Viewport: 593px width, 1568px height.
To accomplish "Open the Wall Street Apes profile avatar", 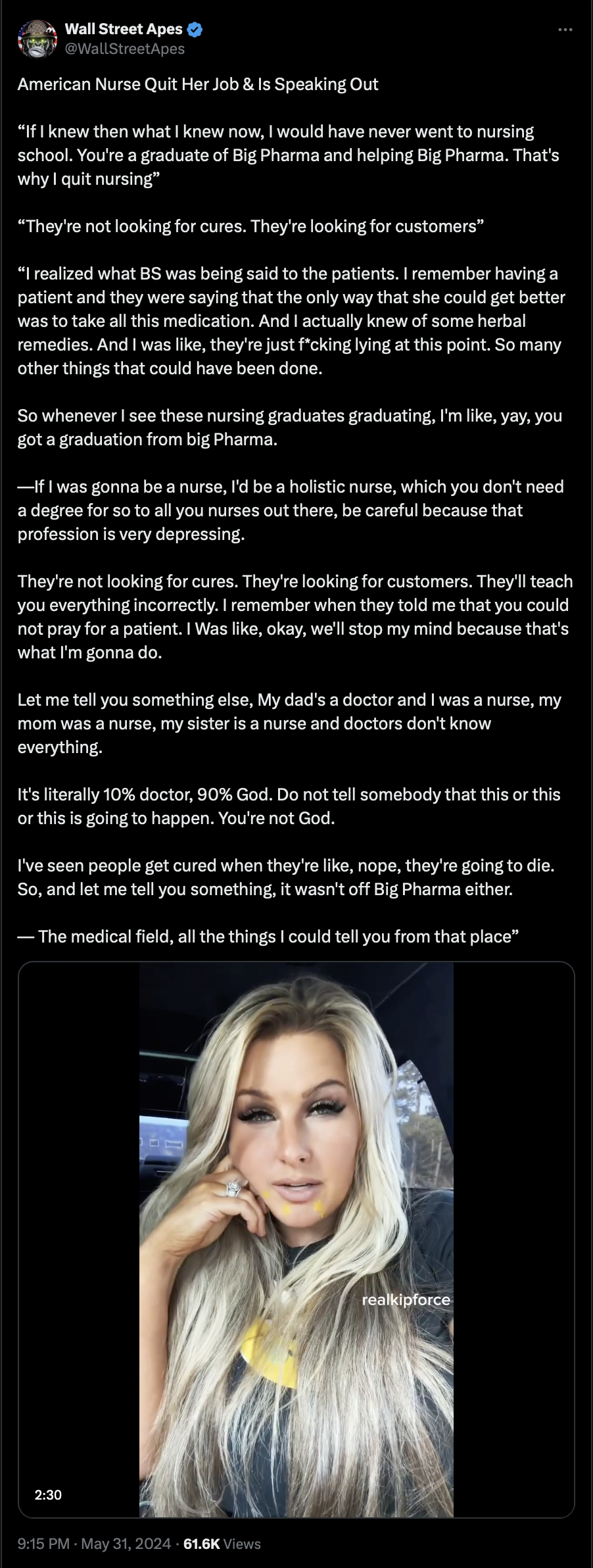I will click(37, 39).
